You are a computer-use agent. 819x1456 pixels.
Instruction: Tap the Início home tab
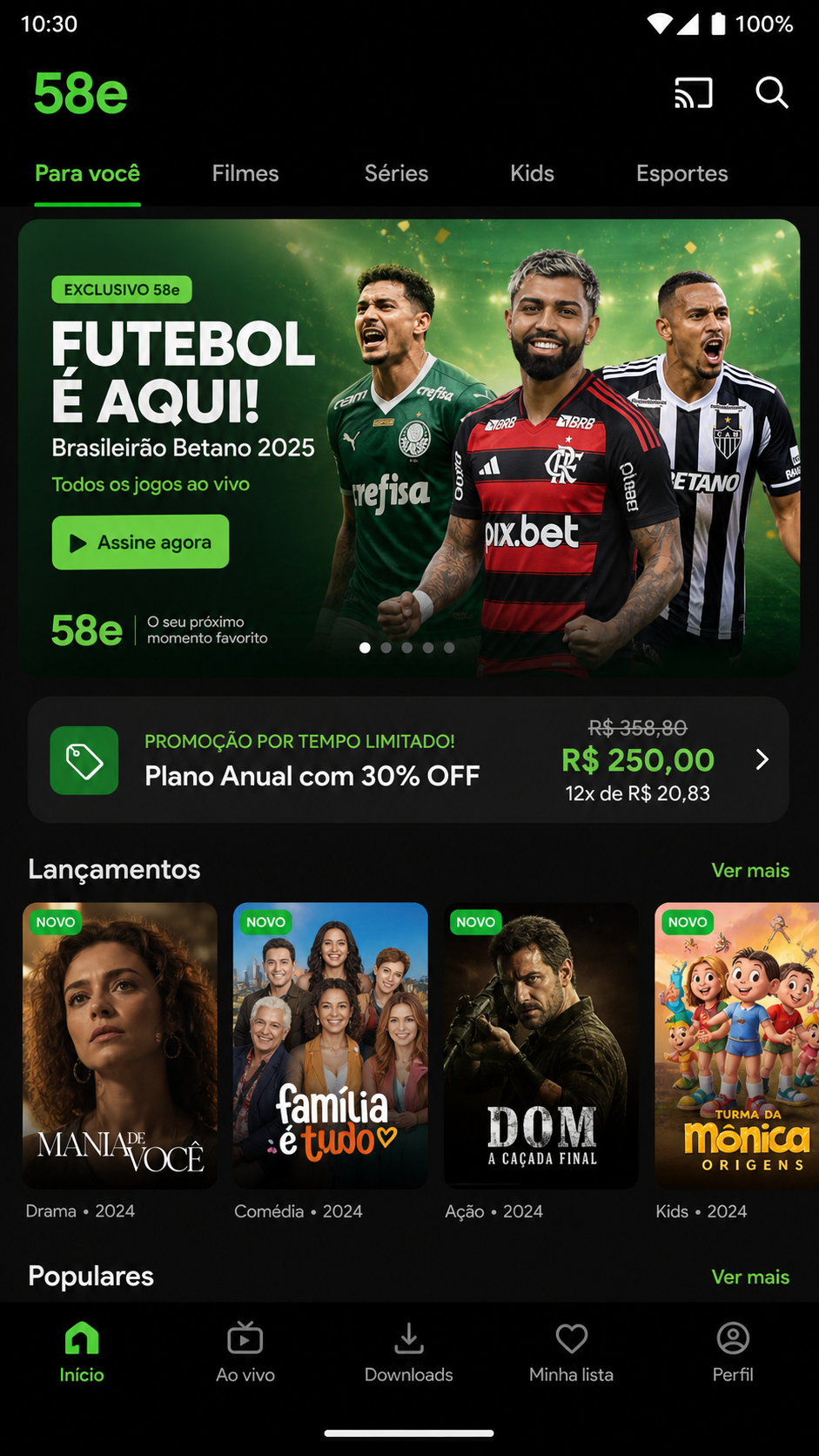(82, 1352)
